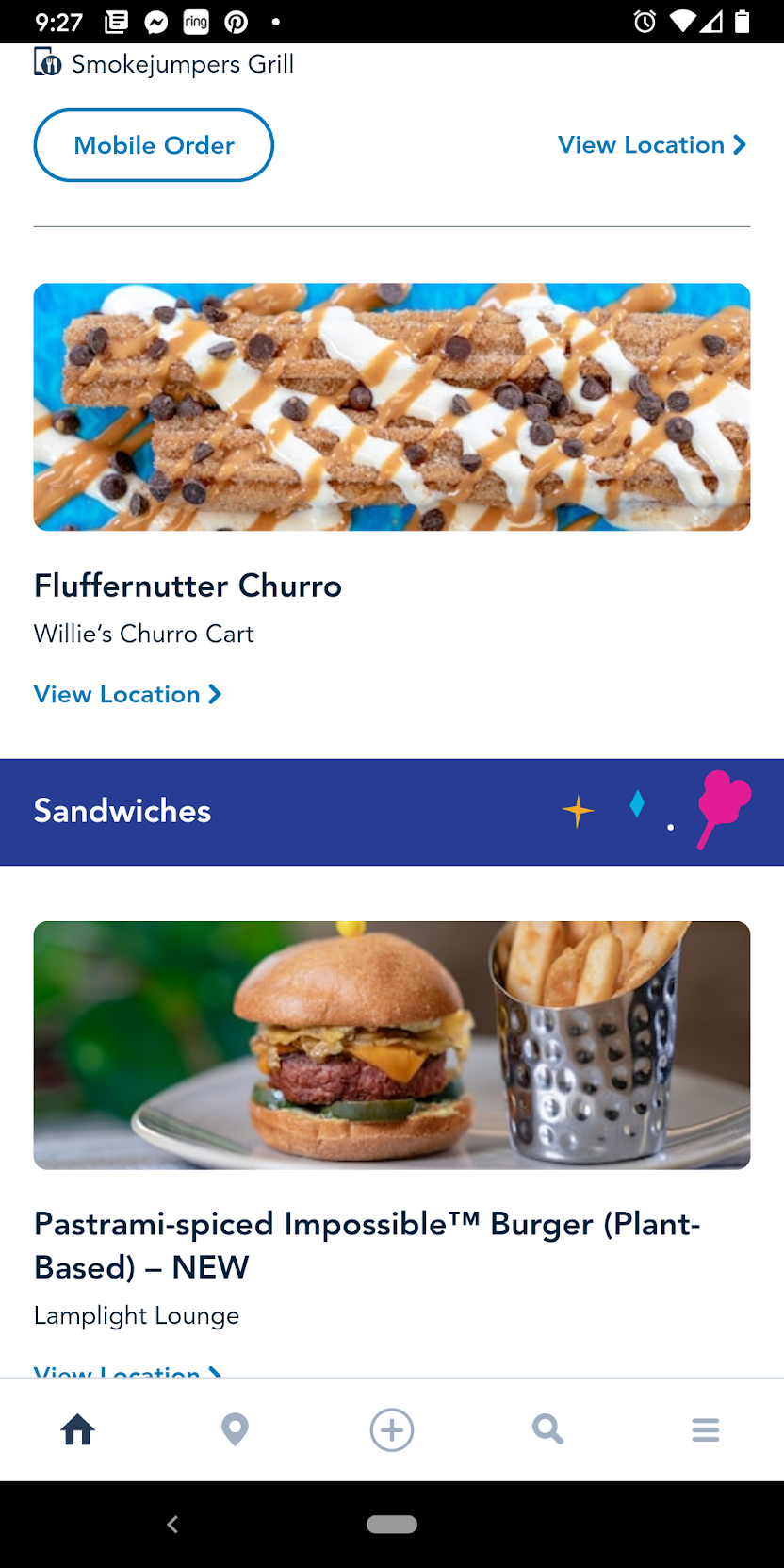Open Fluffernutter Churro photo card
The width and height of the screenshot is (784, 1568).
point(392,406)
